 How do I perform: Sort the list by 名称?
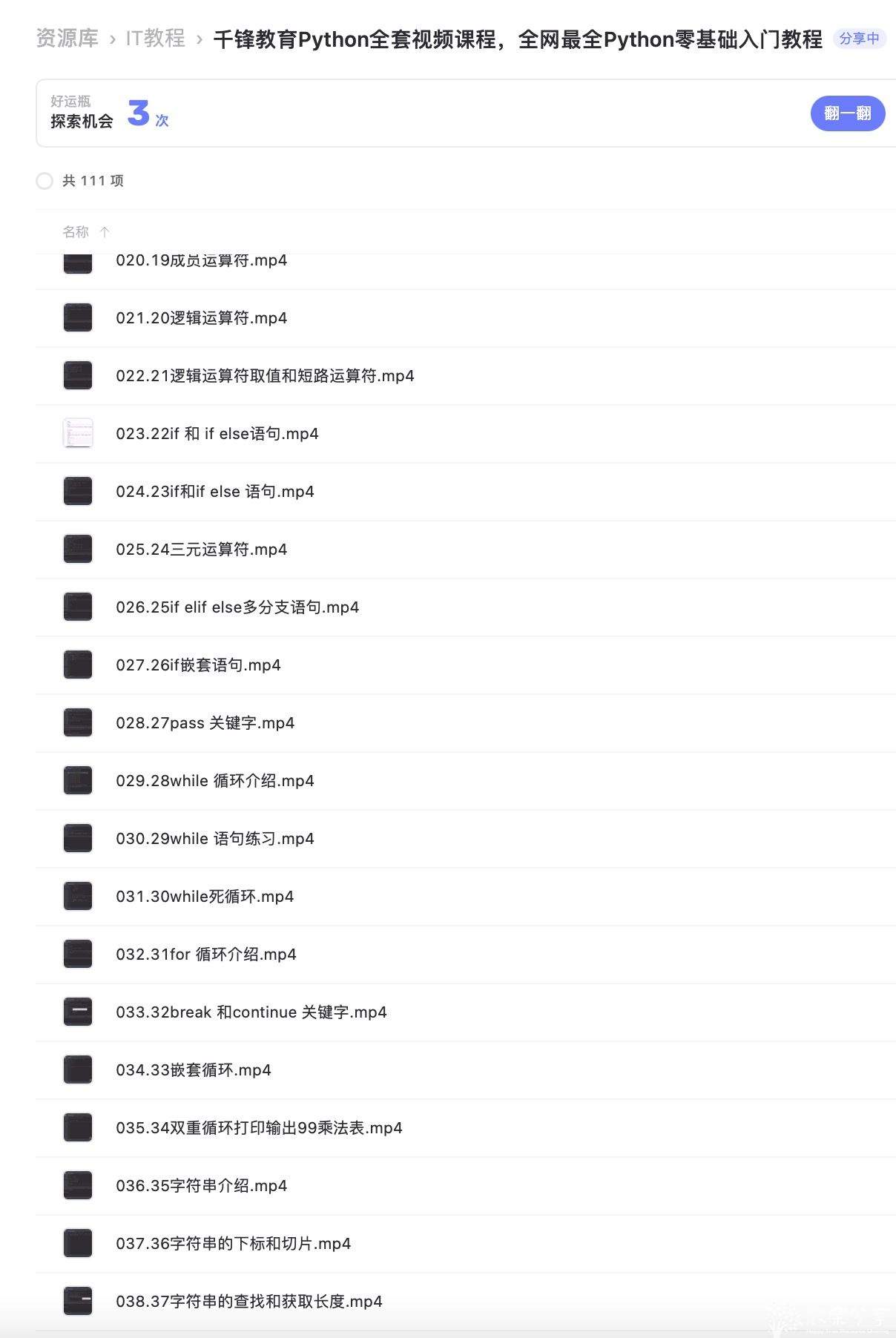(x=76, y=232)
